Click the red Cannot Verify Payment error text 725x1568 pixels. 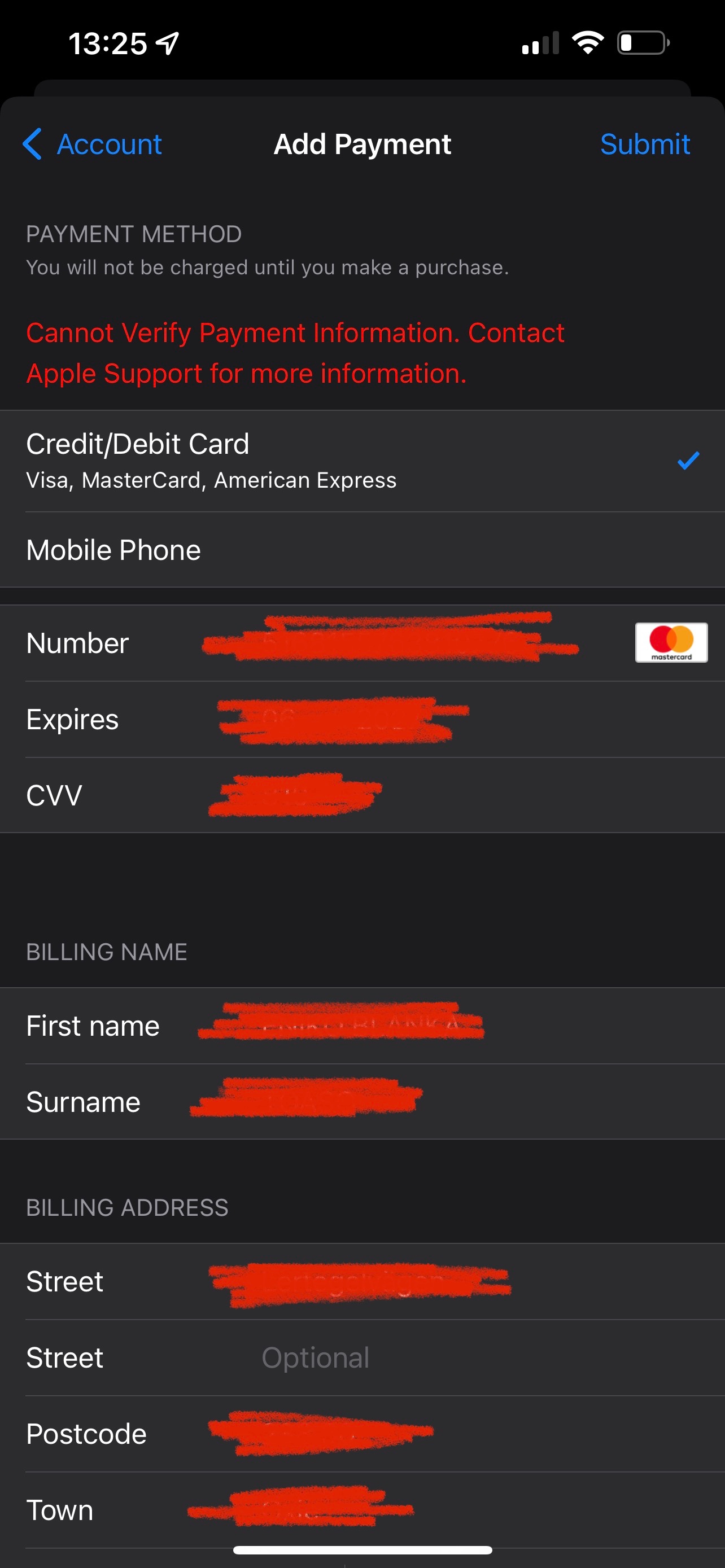(x=295, y=353)
